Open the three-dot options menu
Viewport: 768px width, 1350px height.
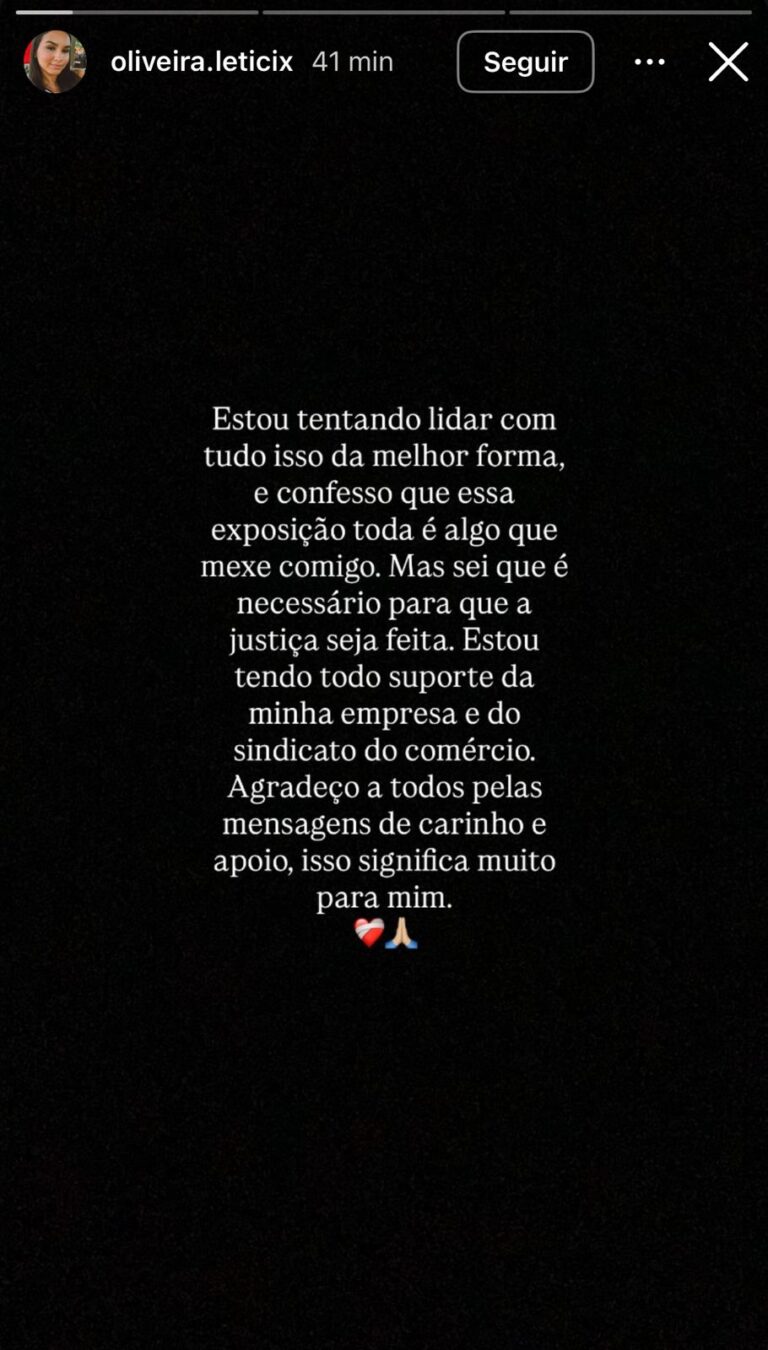[x=649, y=62]
